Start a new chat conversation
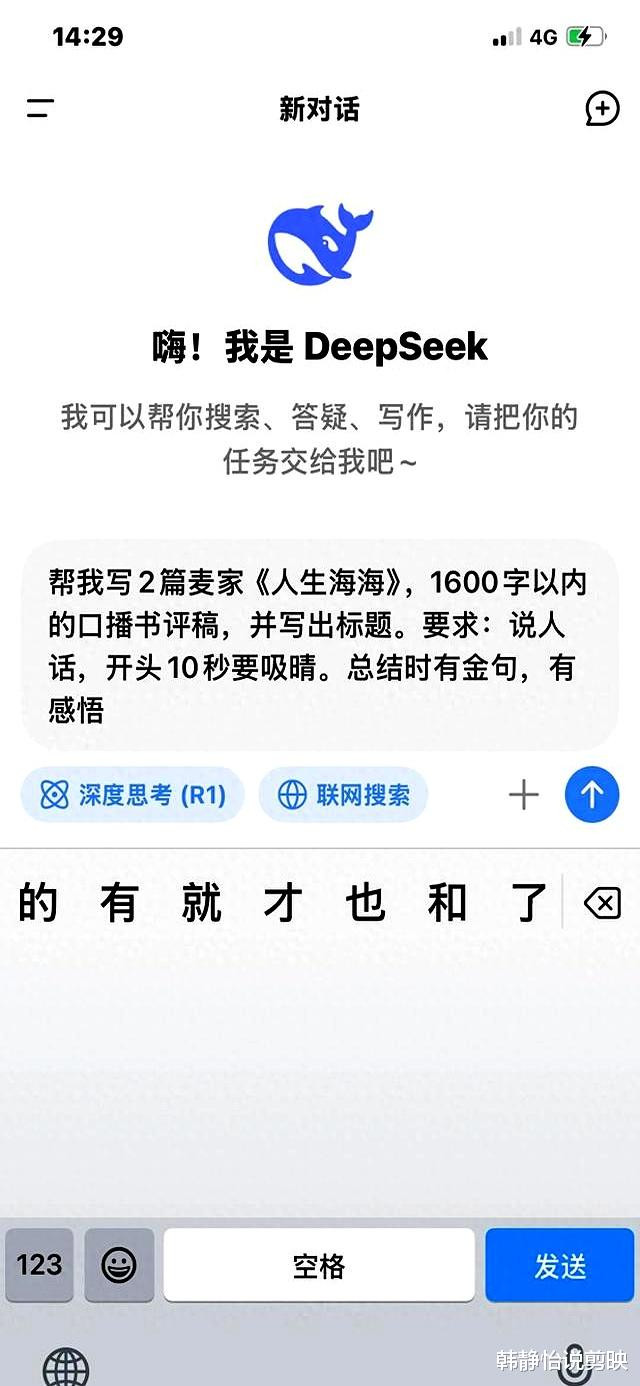This screenshot has width=640, height=1386. coord(602,109)
